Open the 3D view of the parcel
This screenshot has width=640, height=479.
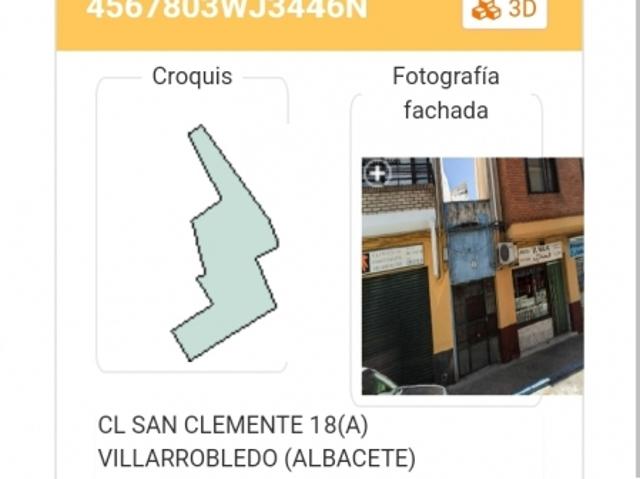(x=505, y=10)
